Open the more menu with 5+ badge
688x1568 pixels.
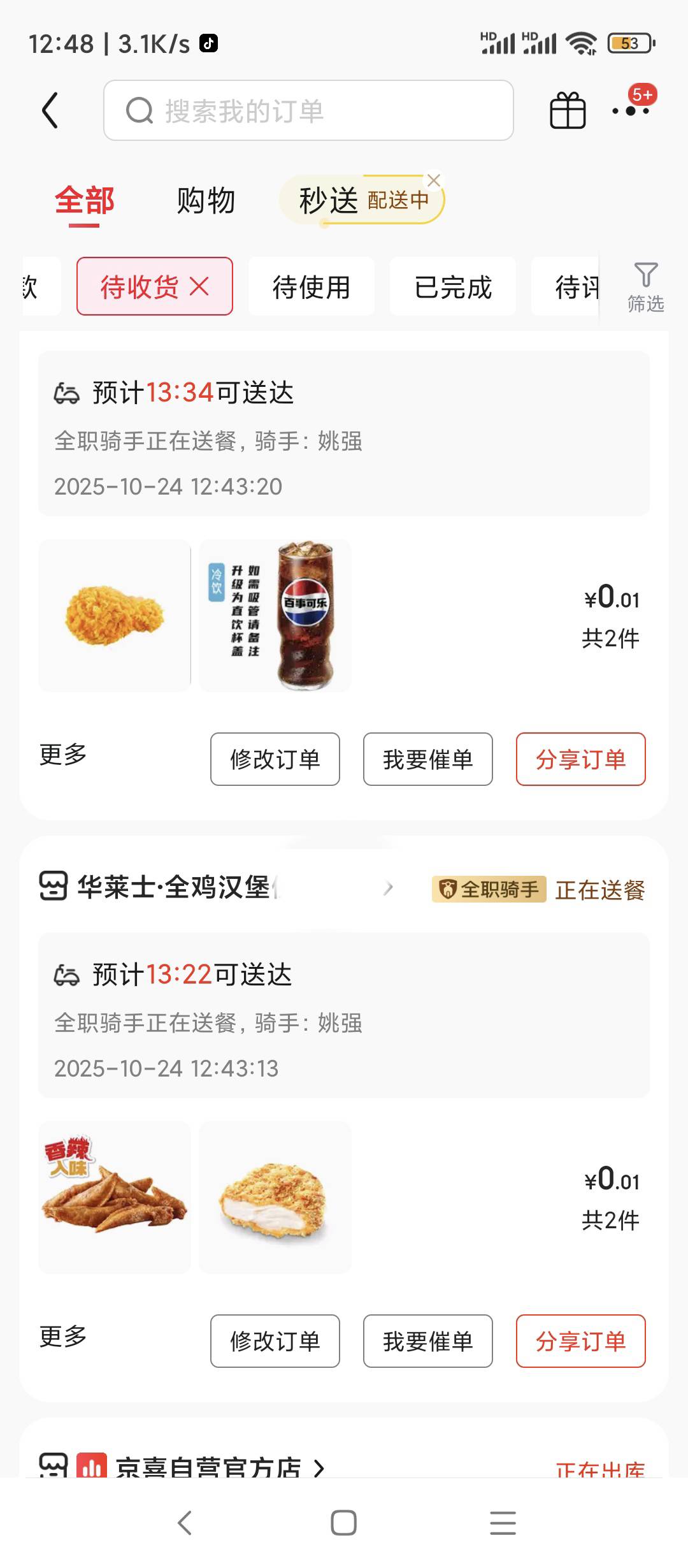coord(631,110)
